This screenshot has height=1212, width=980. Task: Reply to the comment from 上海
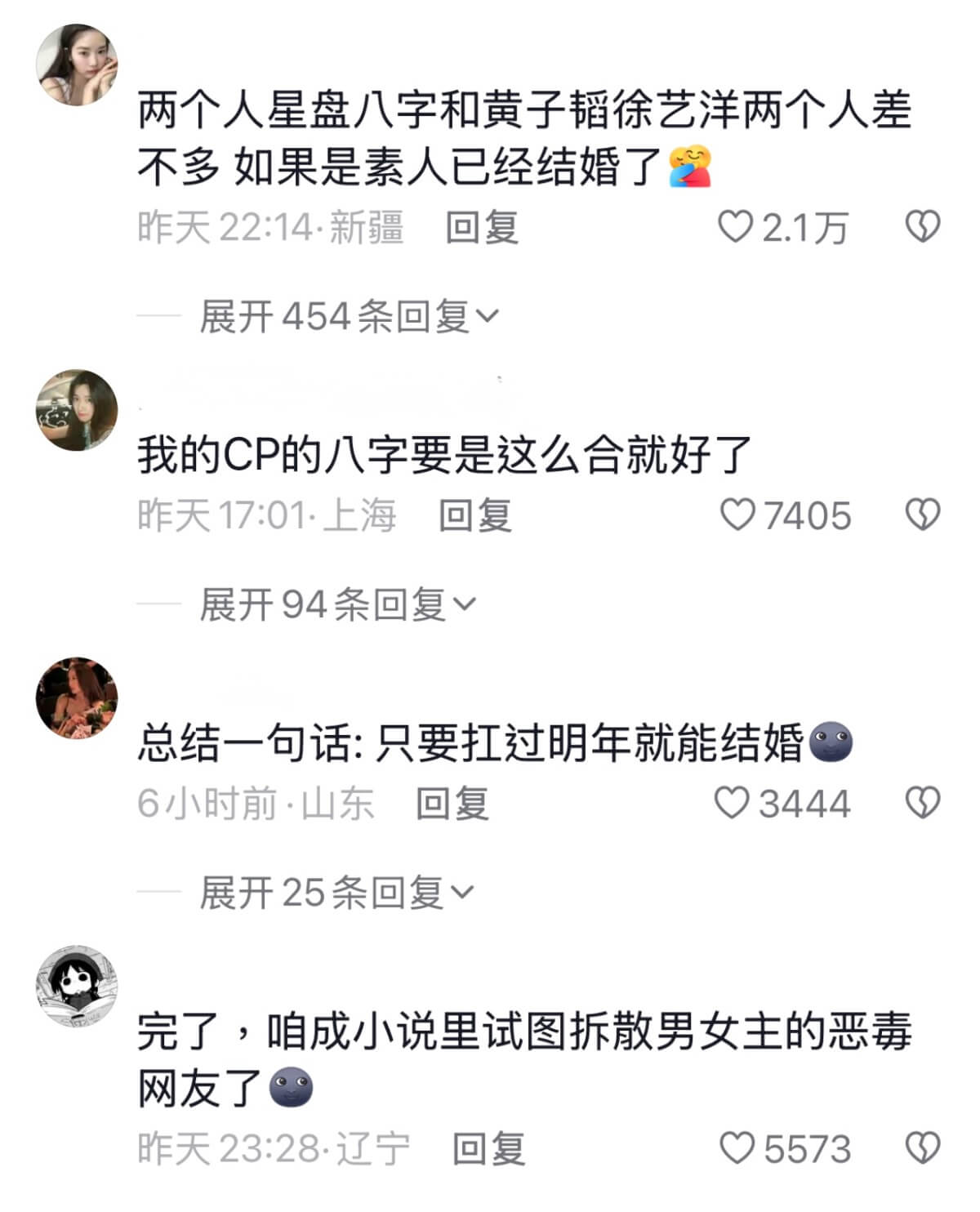coord(475,515)
